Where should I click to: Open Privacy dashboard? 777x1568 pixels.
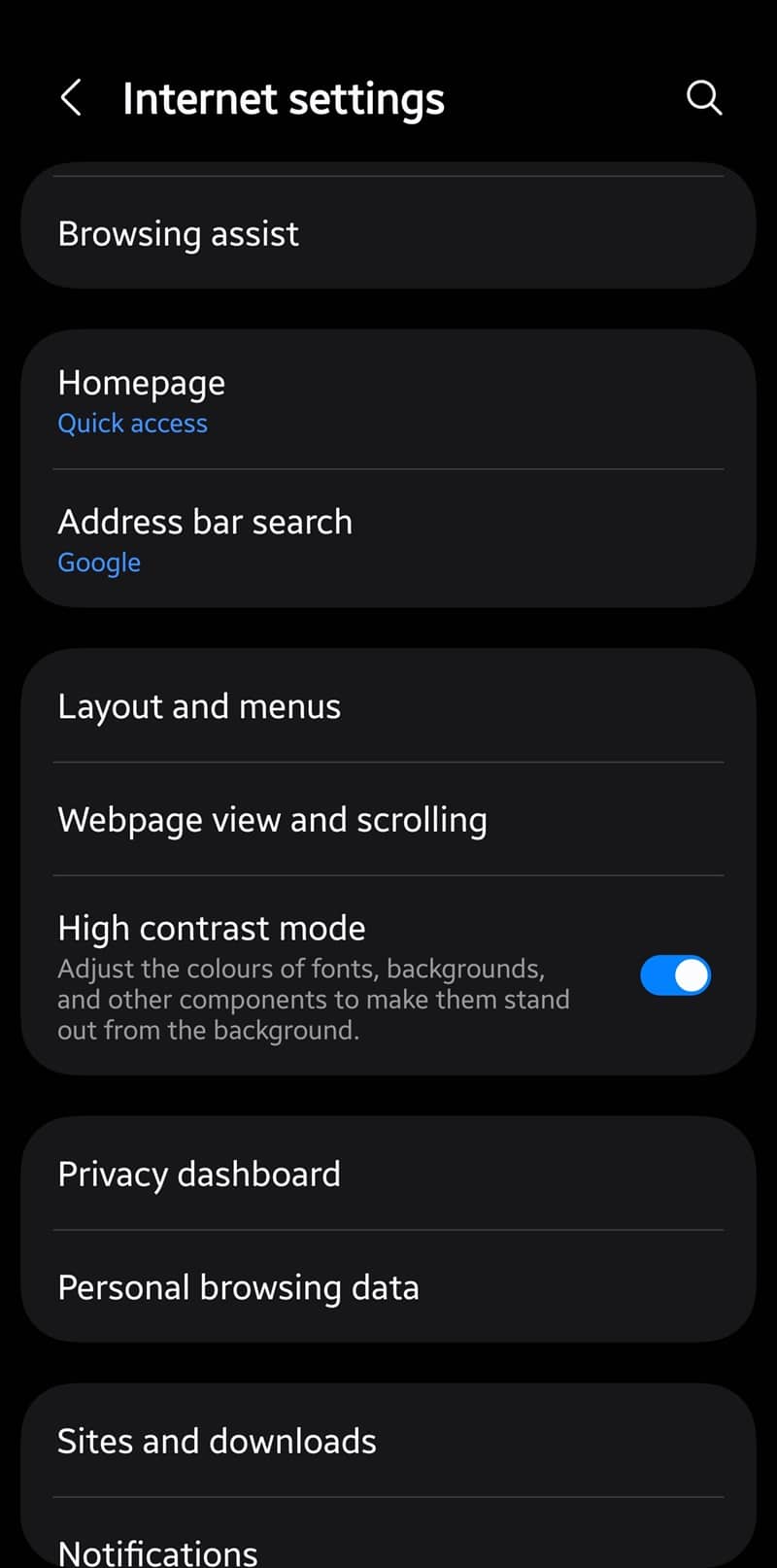click(x=388, y=1174)
